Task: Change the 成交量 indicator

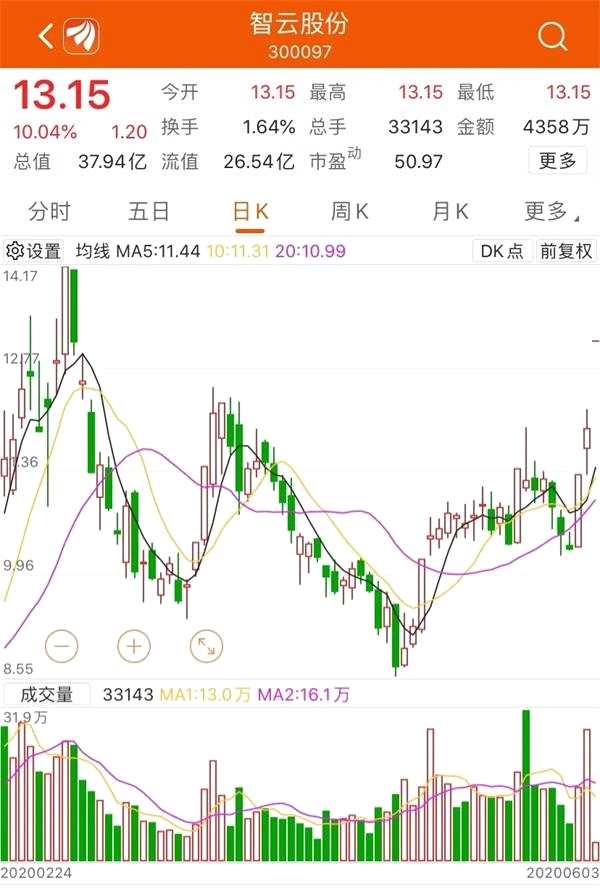Action: [47, 694]
